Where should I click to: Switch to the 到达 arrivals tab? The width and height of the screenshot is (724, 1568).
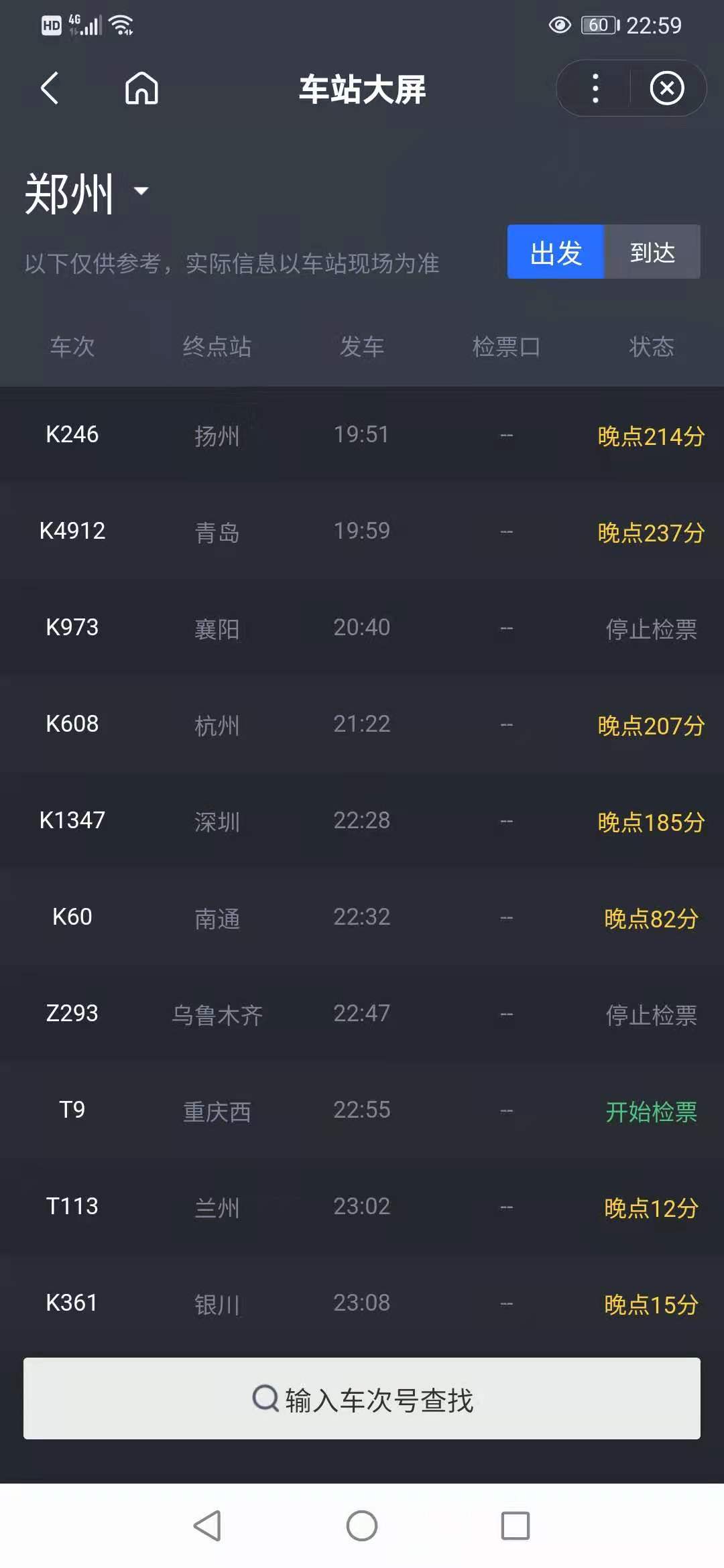click(652, 253)
